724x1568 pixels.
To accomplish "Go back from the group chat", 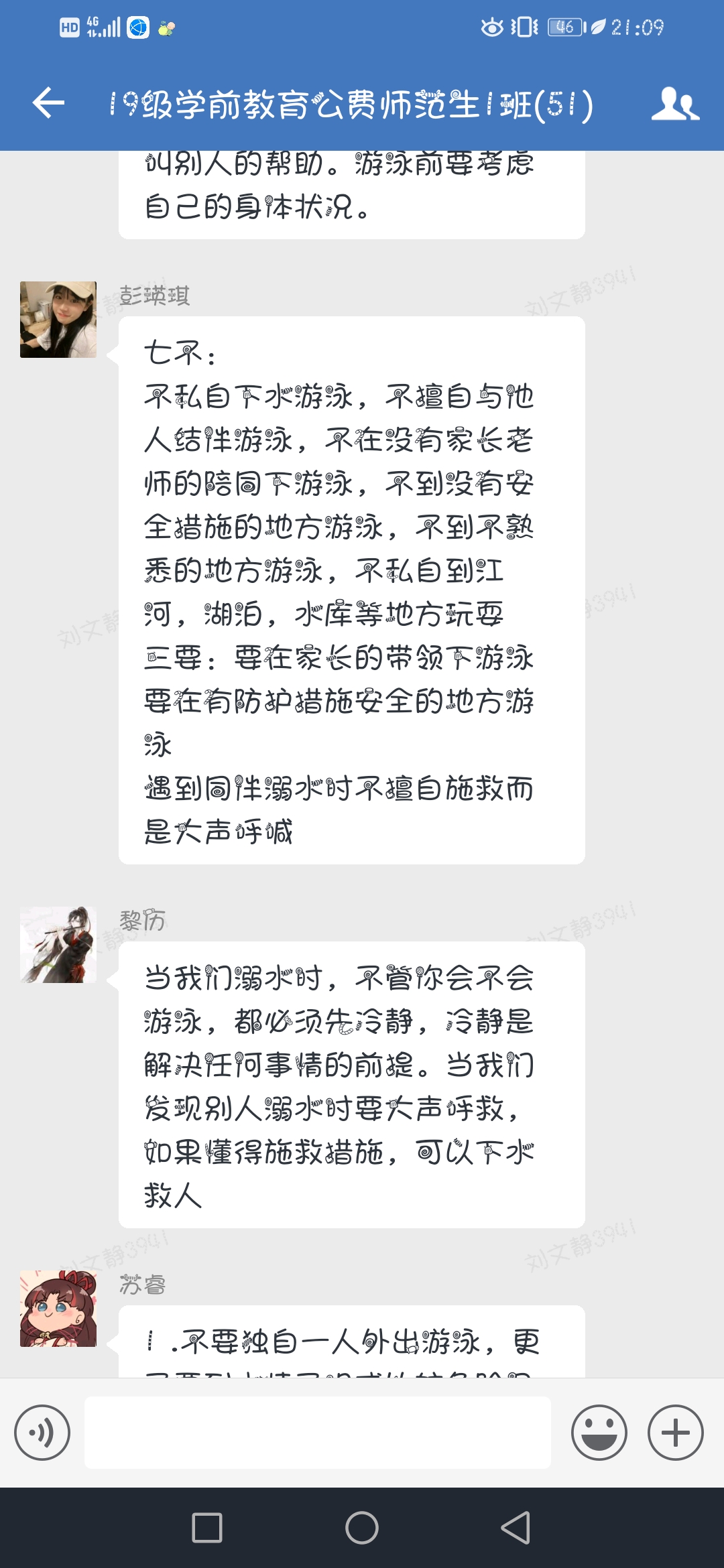I will click(x=48, y=103).
